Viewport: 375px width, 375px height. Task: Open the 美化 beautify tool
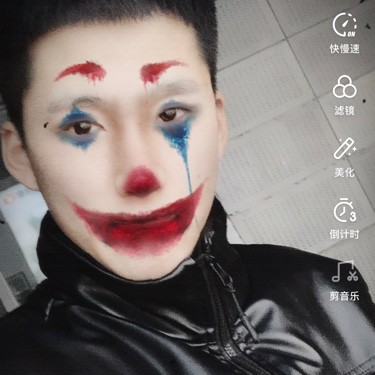(x=344, y=157)
